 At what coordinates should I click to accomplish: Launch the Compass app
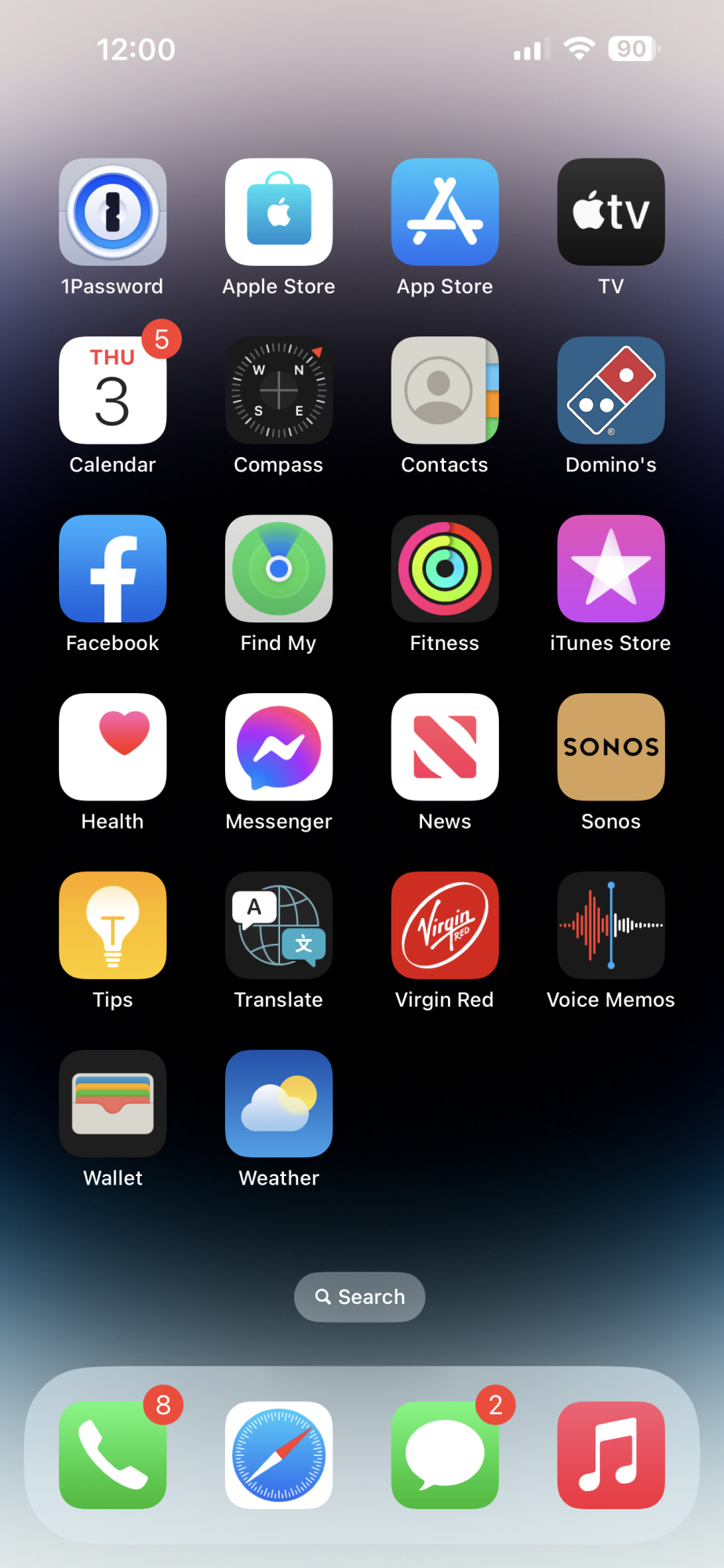pos(278,390)
